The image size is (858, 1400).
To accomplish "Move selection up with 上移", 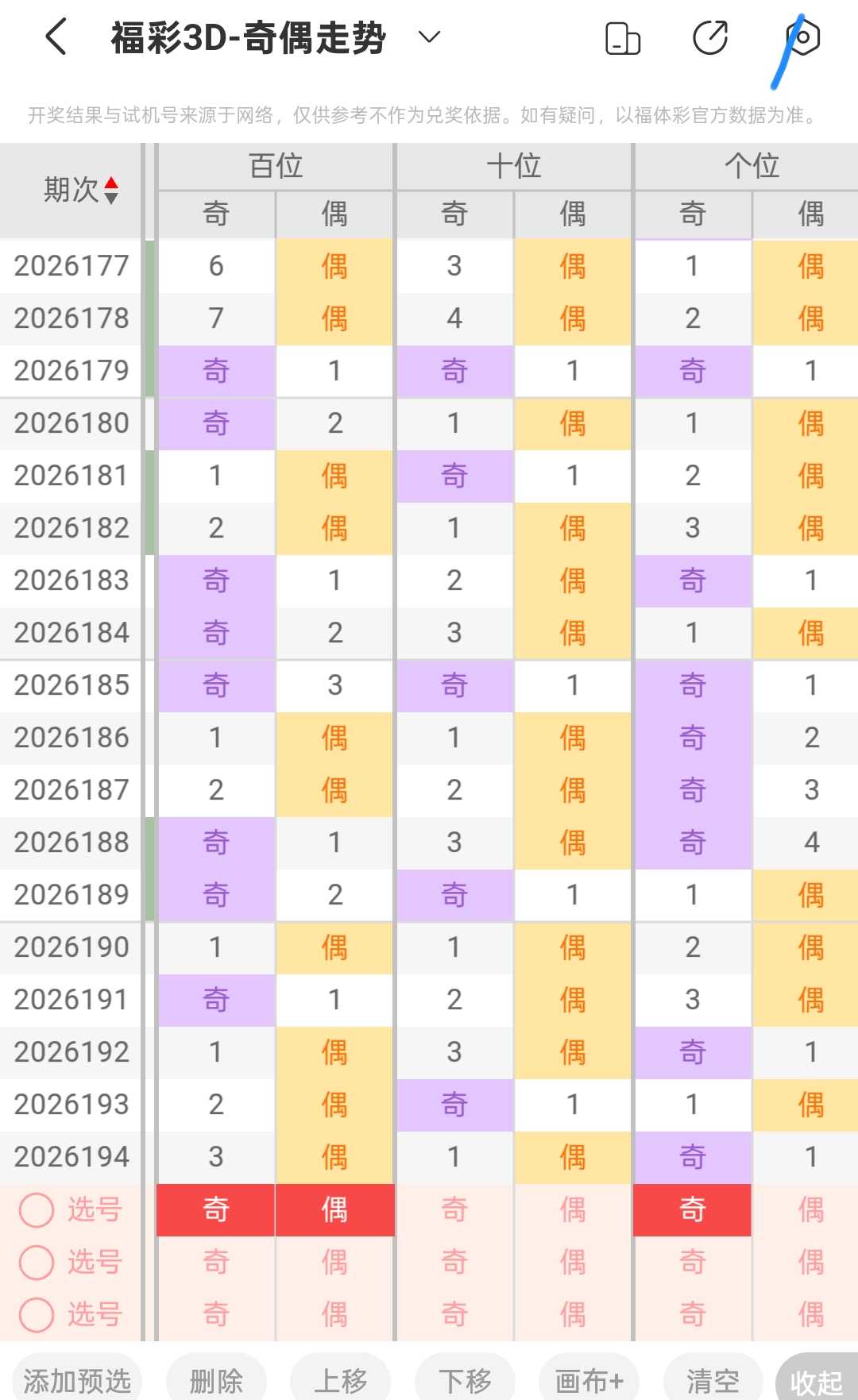I will (x=341, y=1379).
